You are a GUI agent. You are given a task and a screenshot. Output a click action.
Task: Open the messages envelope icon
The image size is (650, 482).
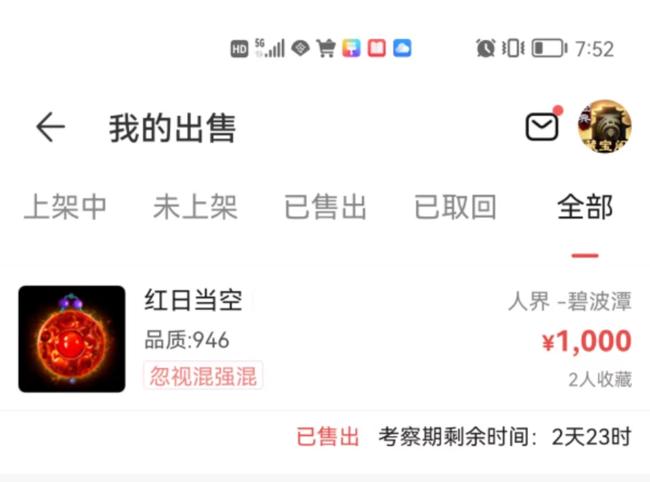pyautogui.click(x=542, y=127)
